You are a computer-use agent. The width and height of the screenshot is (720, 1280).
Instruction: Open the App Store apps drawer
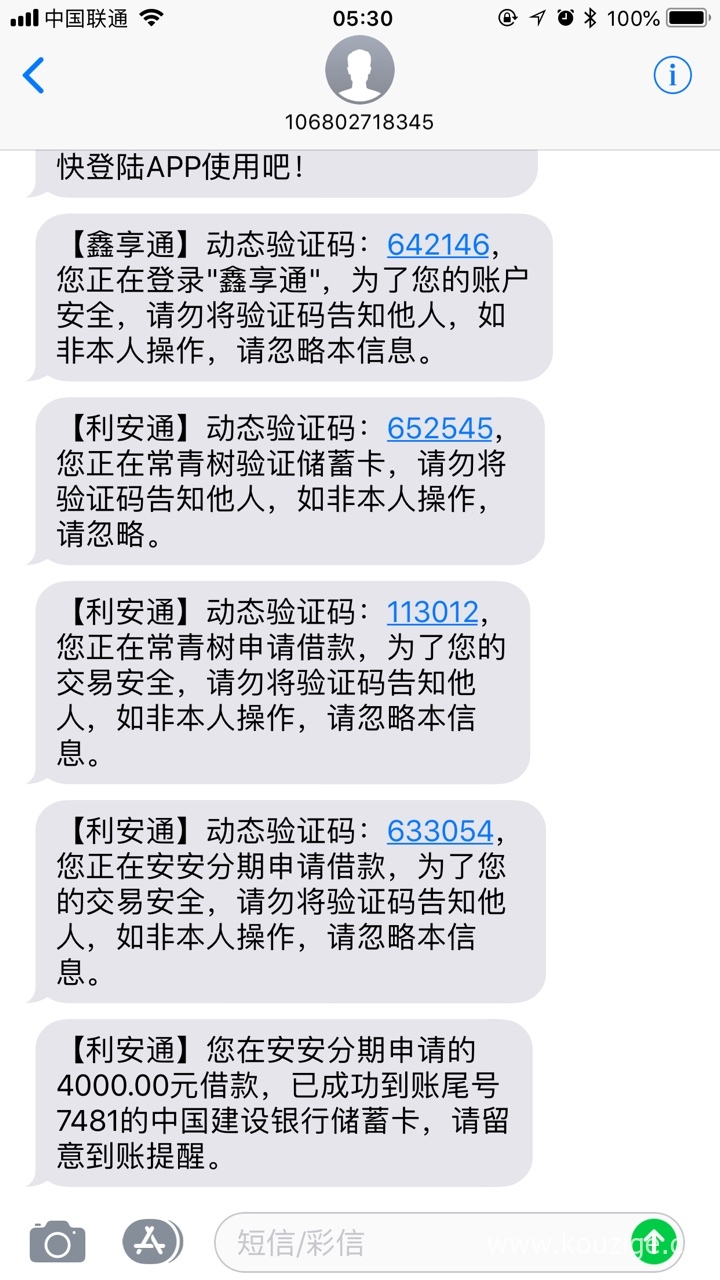point(150,1242)
